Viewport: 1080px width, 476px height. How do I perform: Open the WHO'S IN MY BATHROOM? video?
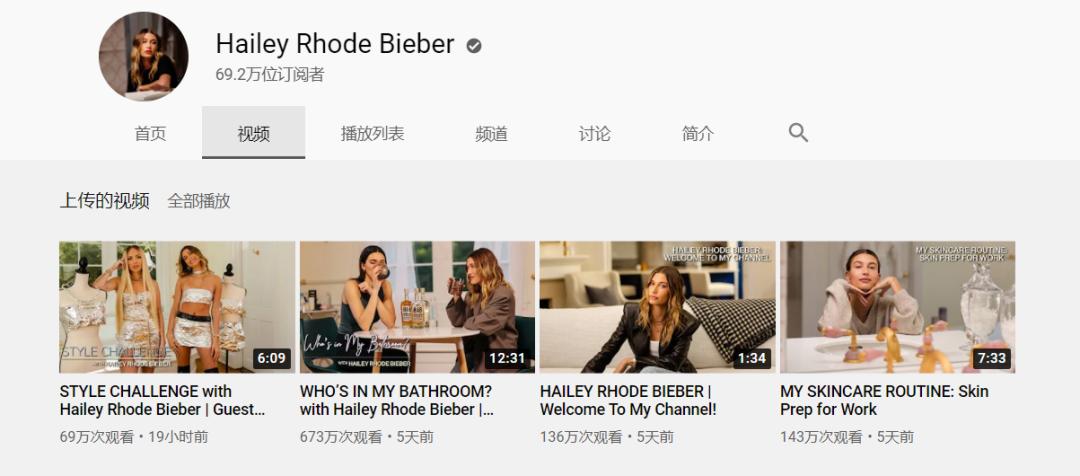(x=417, y=307)
